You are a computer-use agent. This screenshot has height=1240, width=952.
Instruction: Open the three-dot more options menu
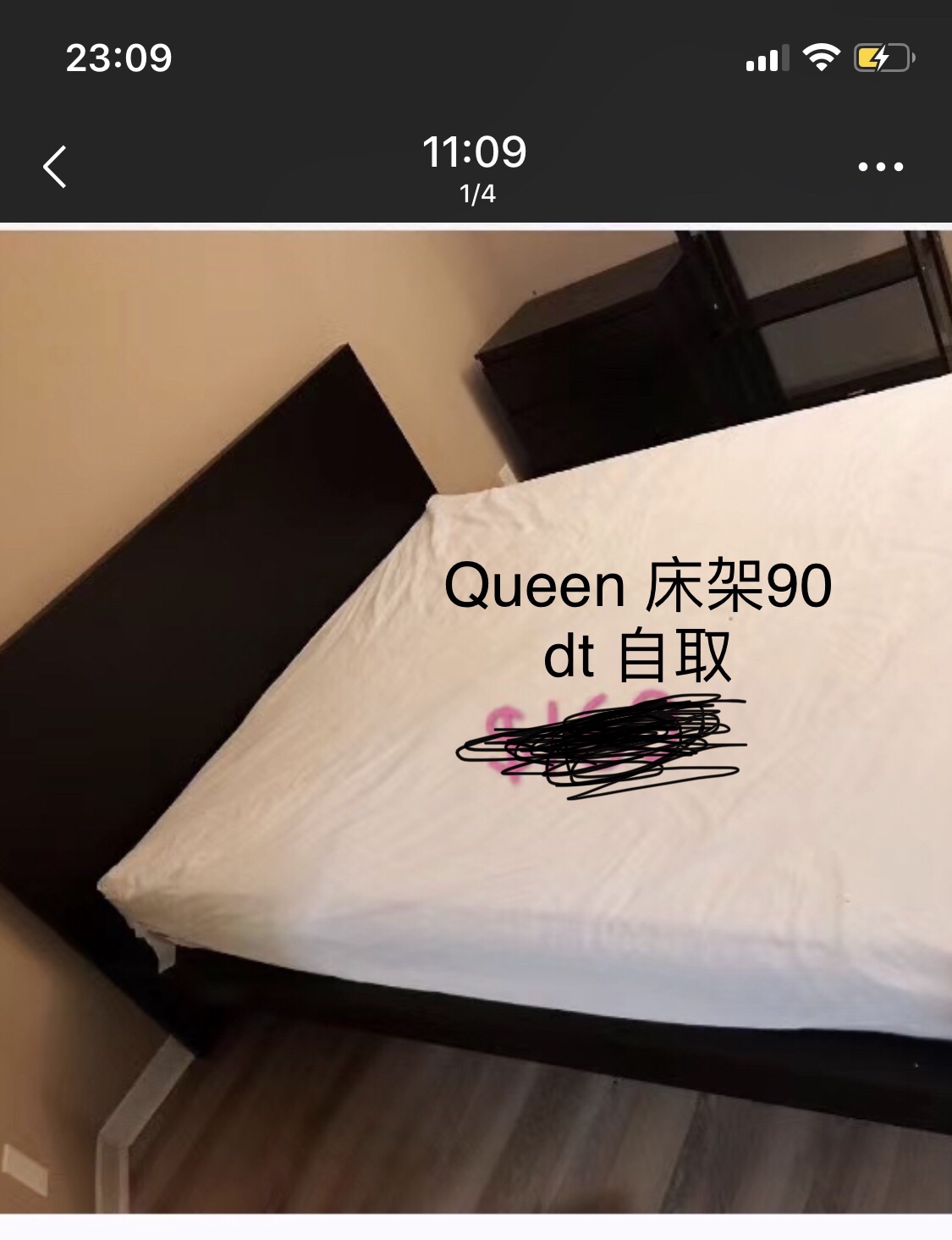[880, 167]
